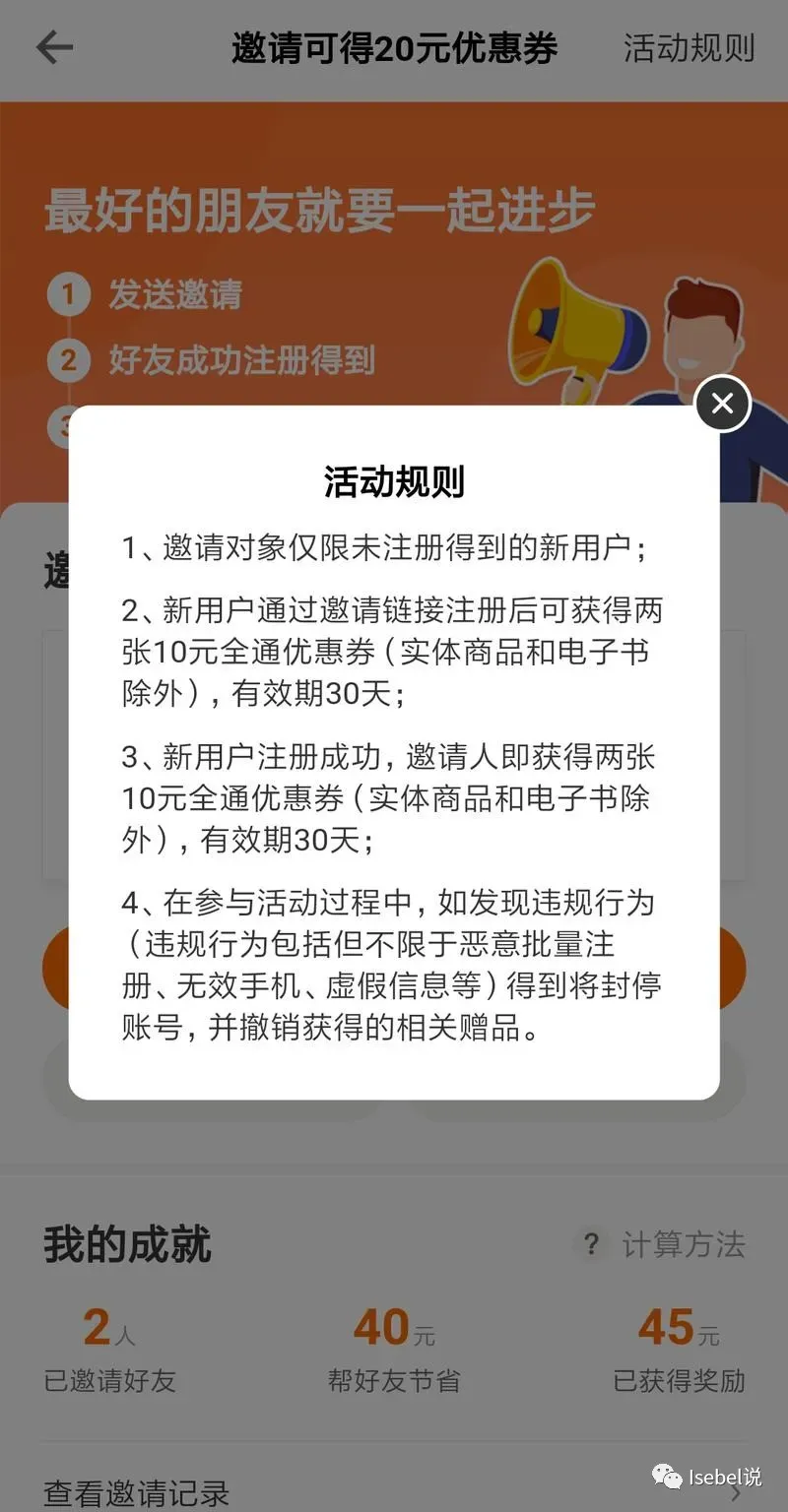Open 计算方法 help next to 我的成就
This screenshot has height=1512, width=788.
tap(661, 1244)
